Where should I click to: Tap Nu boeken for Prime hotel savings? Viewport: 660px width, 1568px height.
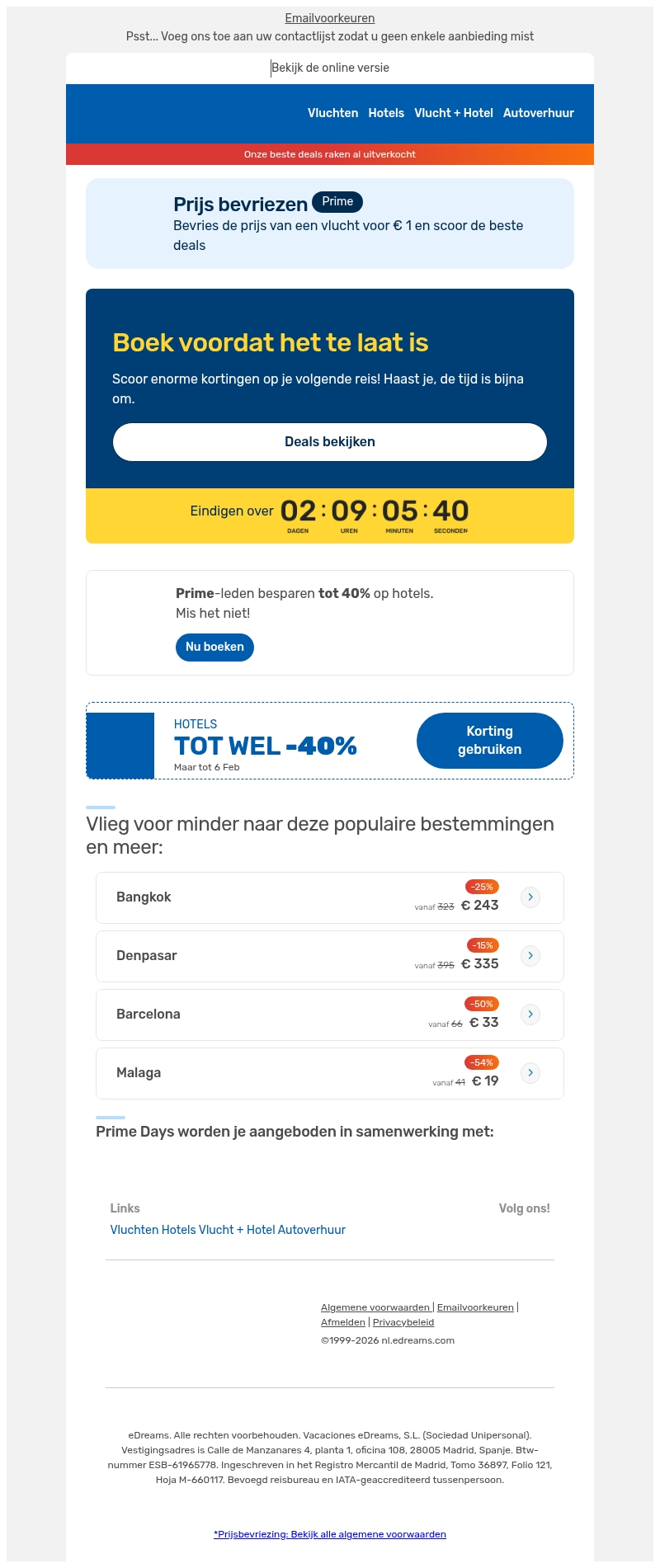coord(214,647)
